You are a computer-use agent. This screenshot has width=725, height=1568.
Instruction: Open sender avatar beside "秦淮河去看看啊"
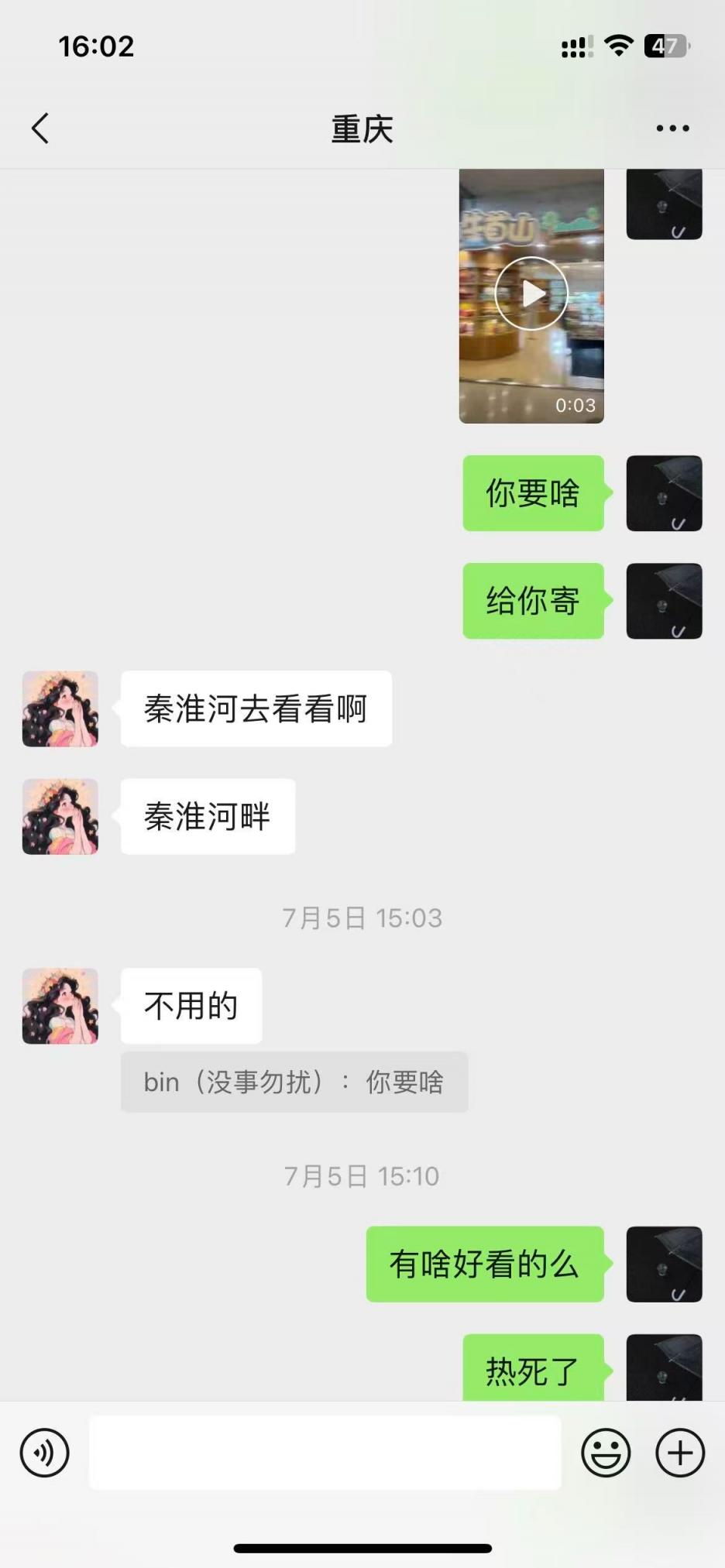pyautogui.click(x=60, y=709)
